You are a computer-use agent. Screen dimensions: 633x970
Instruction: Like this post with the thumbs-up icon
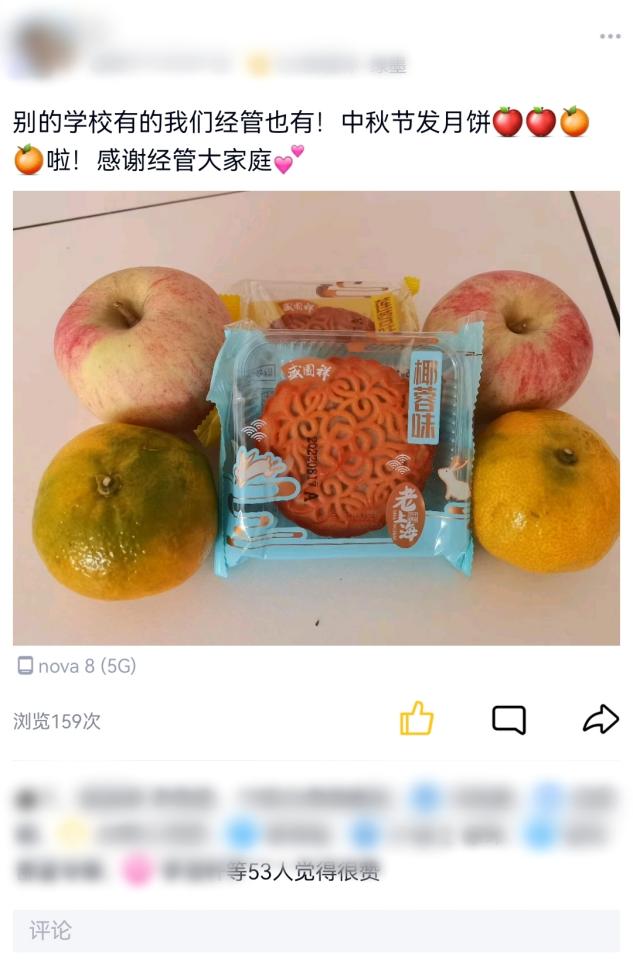[417, 719]
